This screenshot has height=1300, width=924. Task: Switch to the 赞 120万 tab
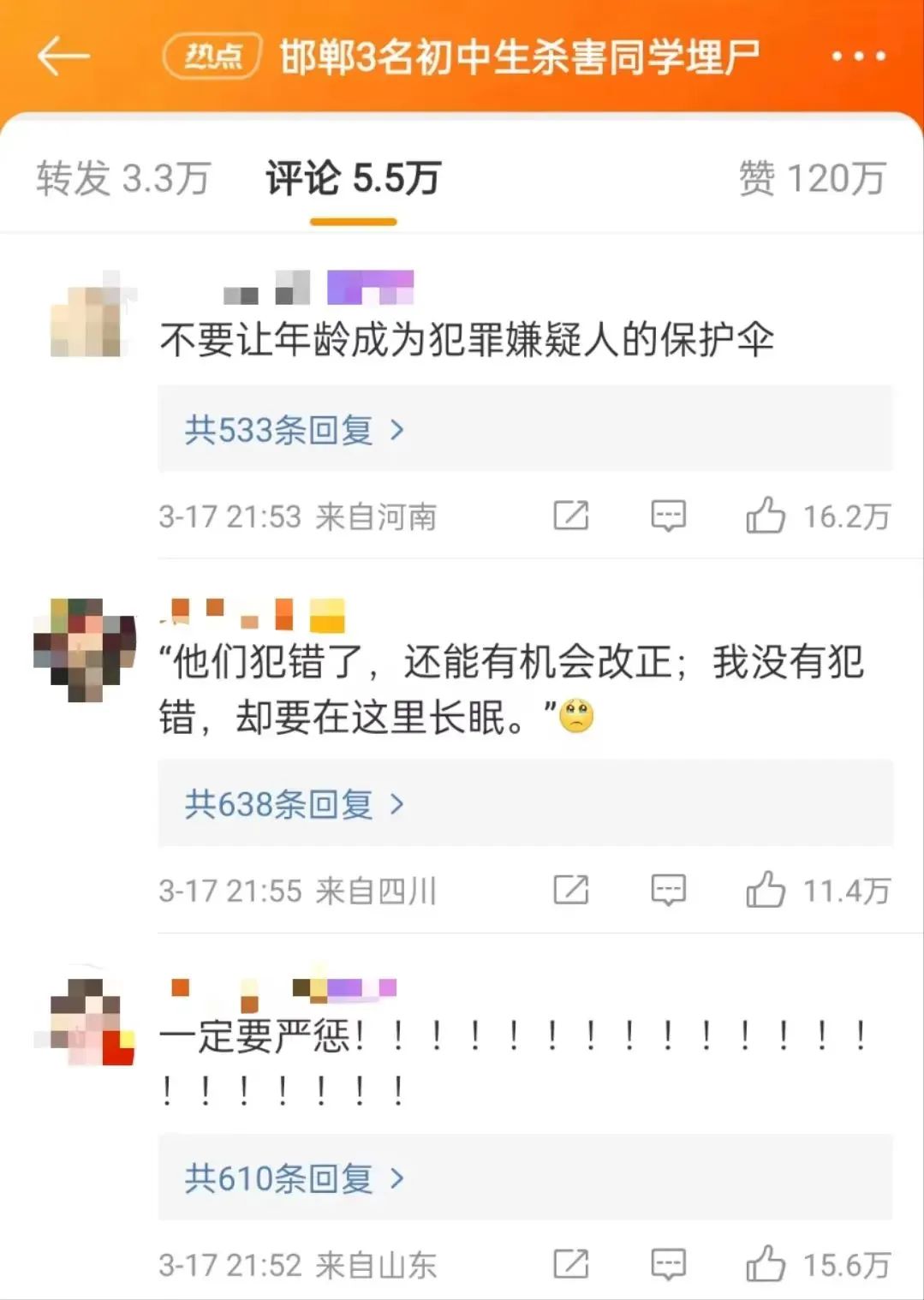(811, 178)
